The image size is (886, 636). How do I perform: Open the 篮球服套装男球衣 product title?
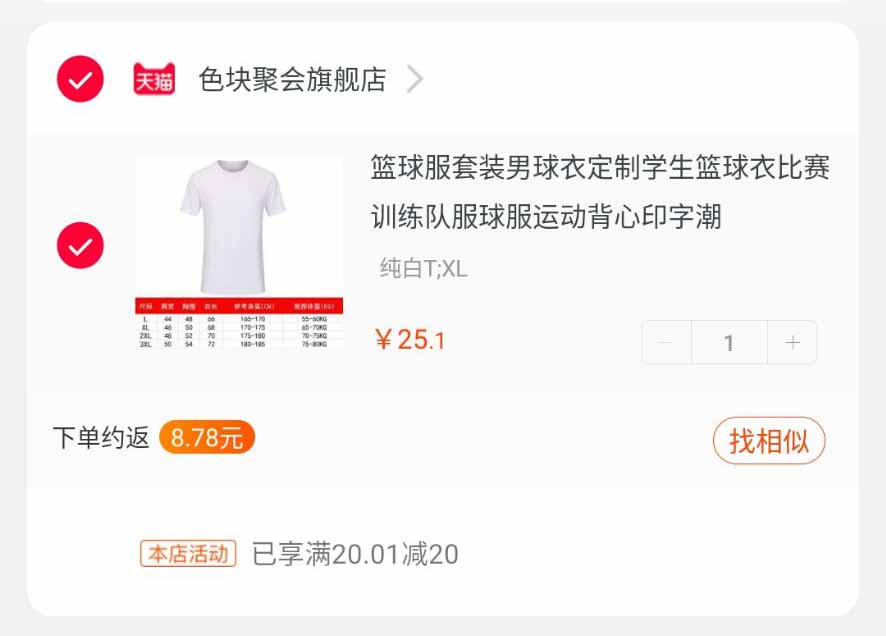point(600,191)
